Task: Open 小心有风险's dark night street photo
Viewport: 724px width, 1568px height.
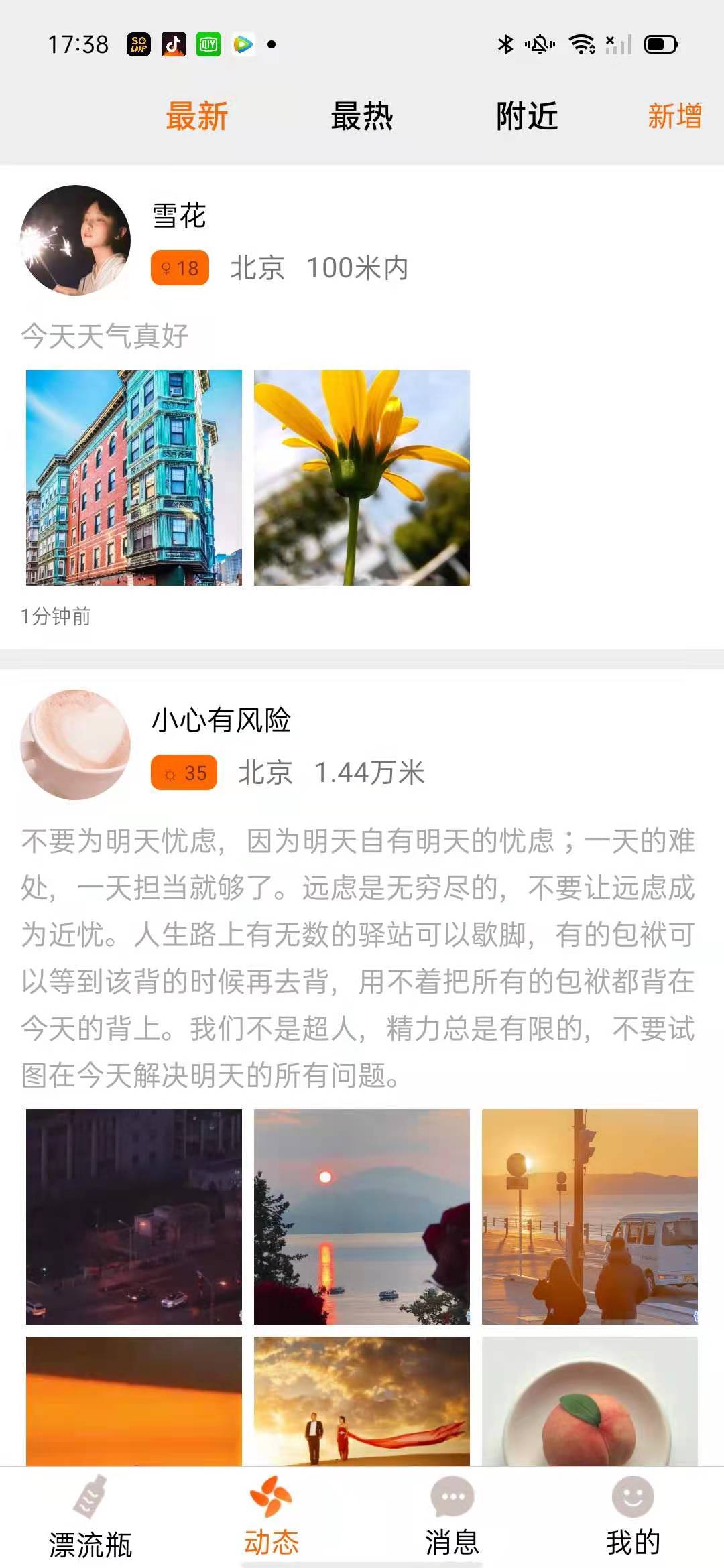Action: (134, 1216)
